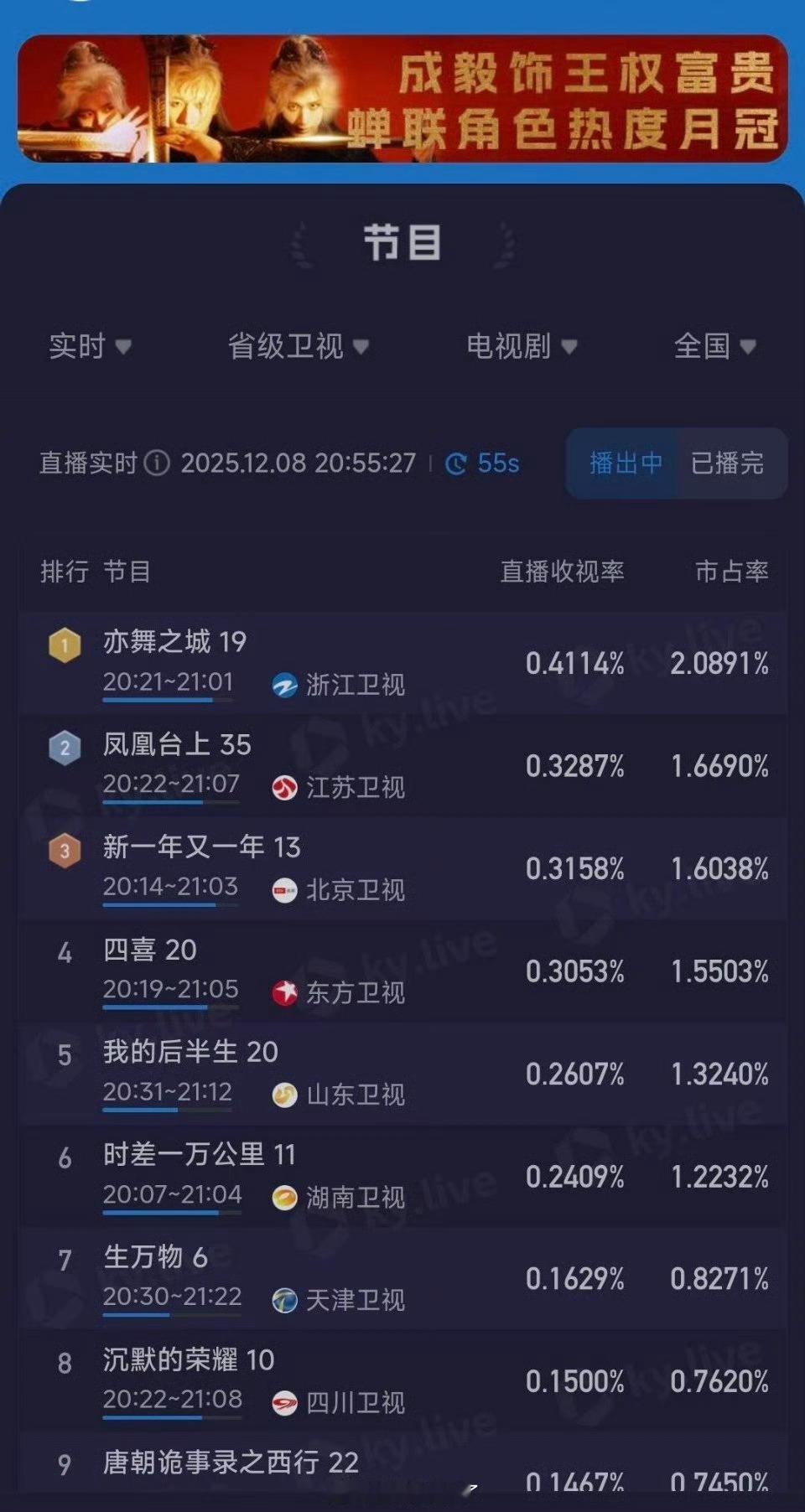
Task: Select the 浙江卫视 channel logo
Action: point(287,686)
